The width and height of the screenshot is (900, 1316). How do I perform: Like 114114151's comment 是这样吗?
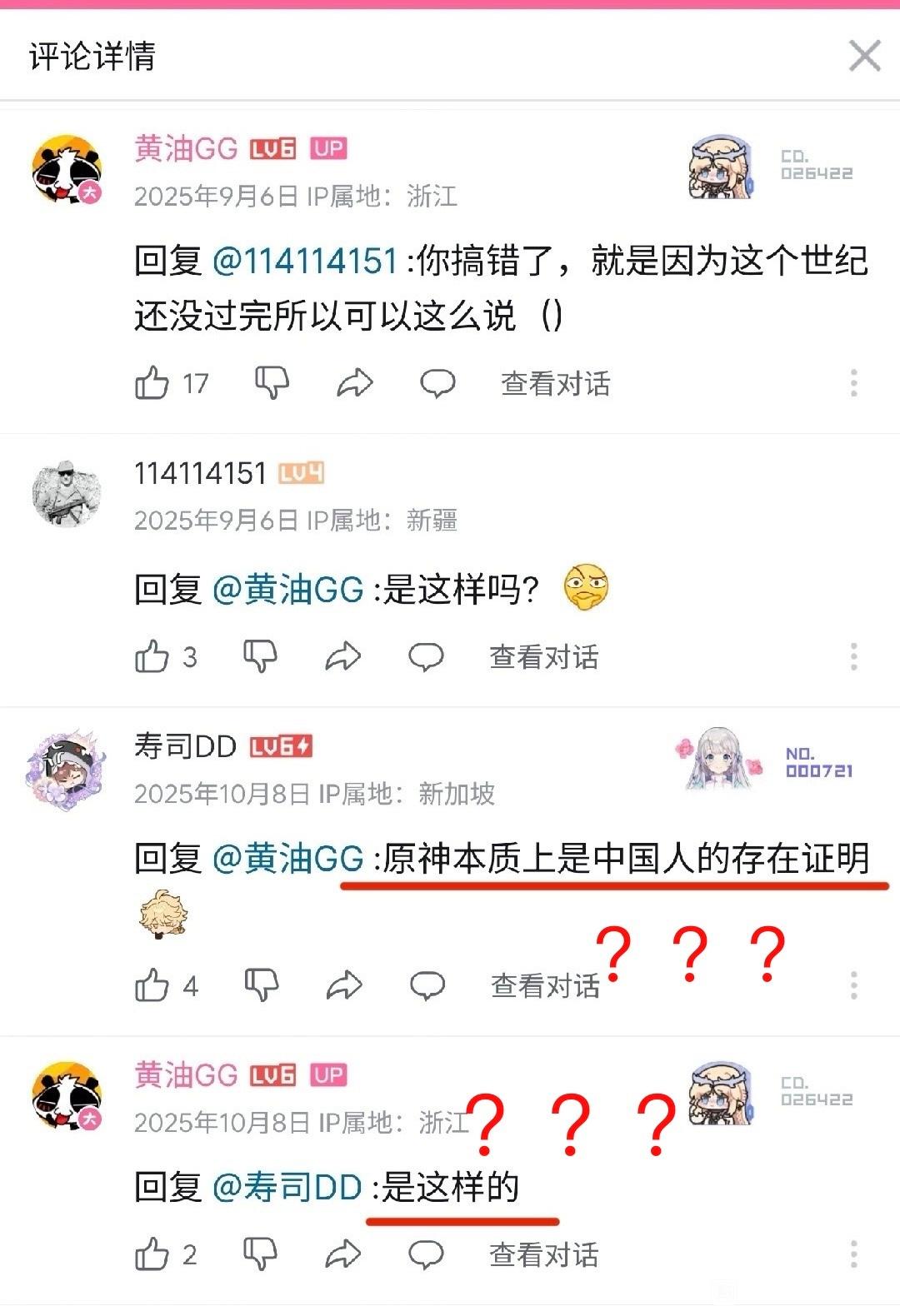(x=152, y=656)
